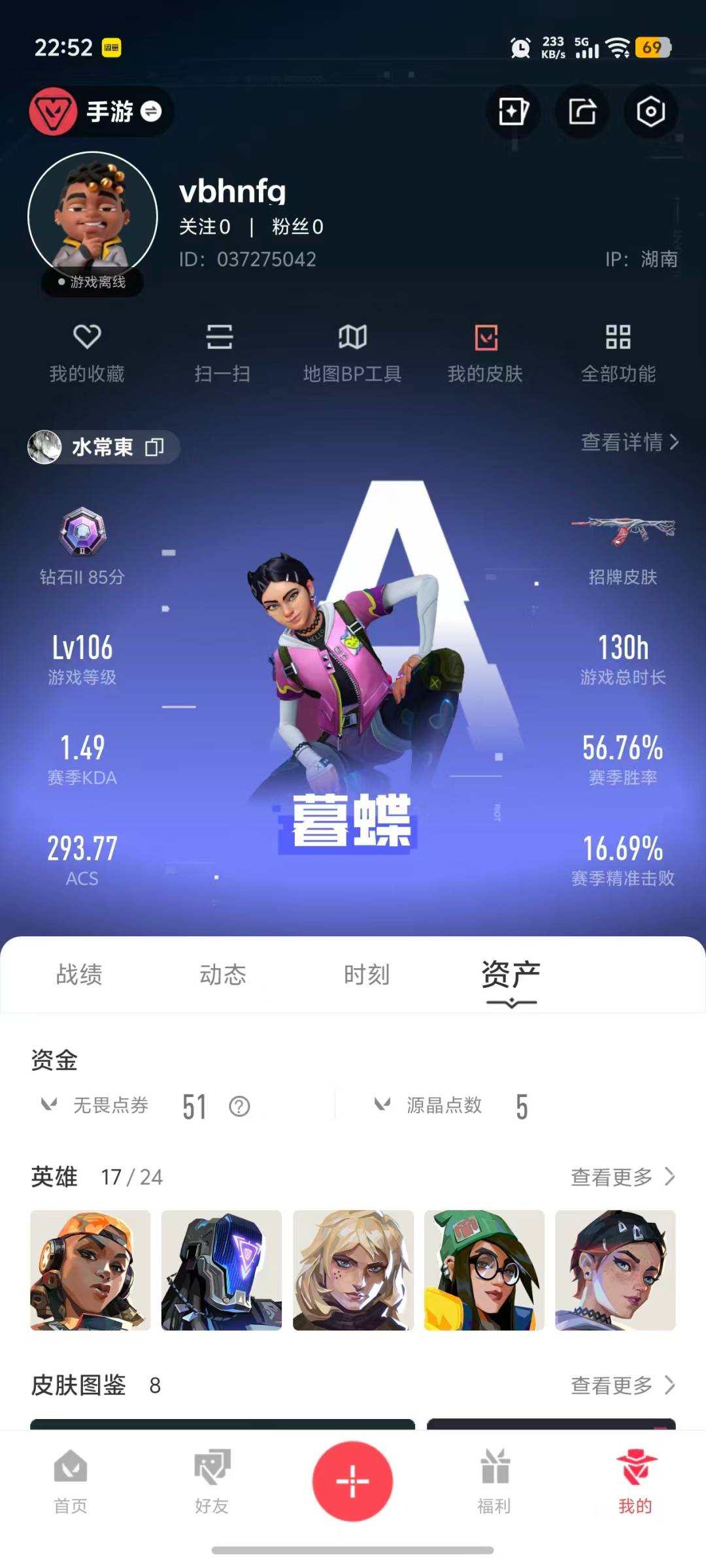The height and width of the screenshot is (1568, 706).
Task: Open the card wallet icon top right
Action: (x=513, y=112)
